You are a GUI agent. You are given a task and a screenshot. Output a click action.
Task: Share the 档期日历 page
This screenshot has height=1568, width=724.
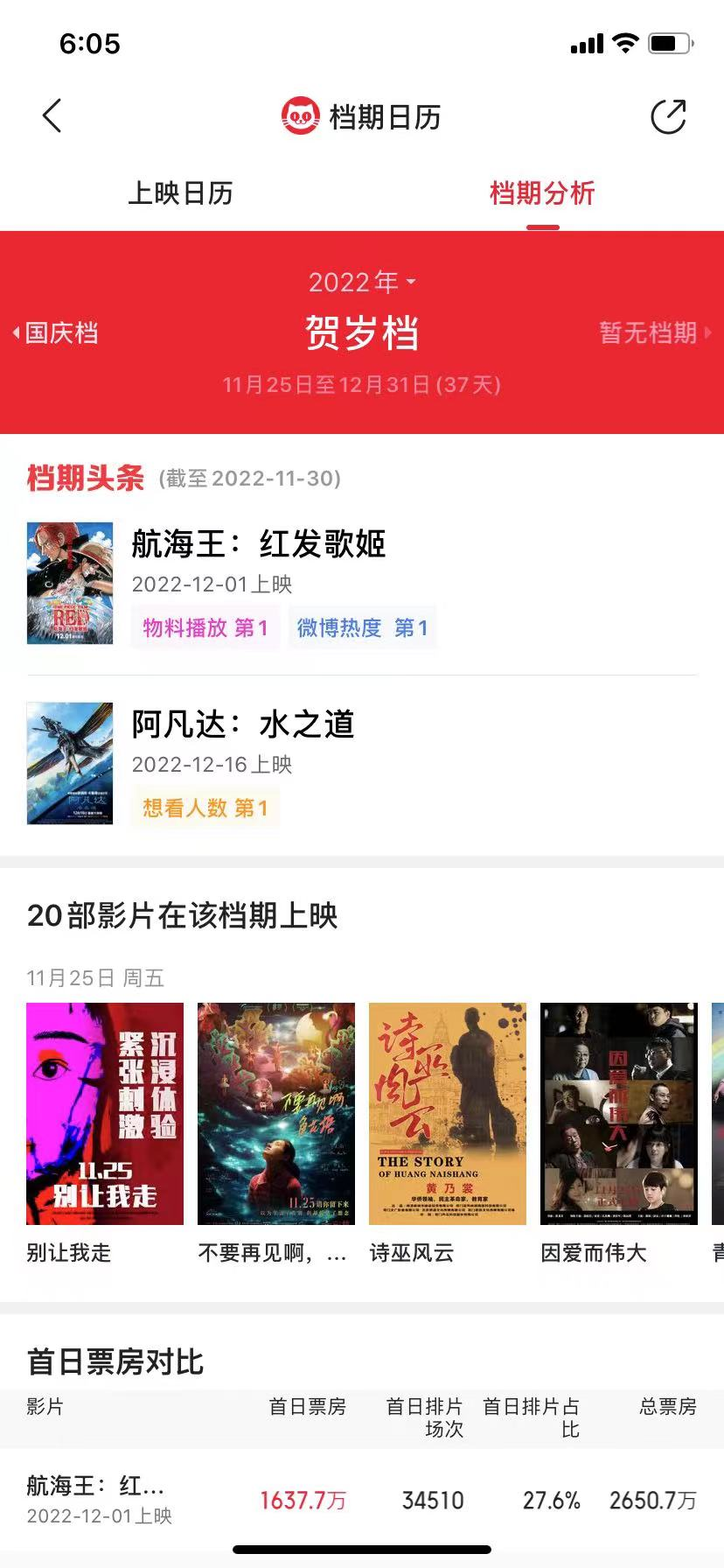pos(668,117)
